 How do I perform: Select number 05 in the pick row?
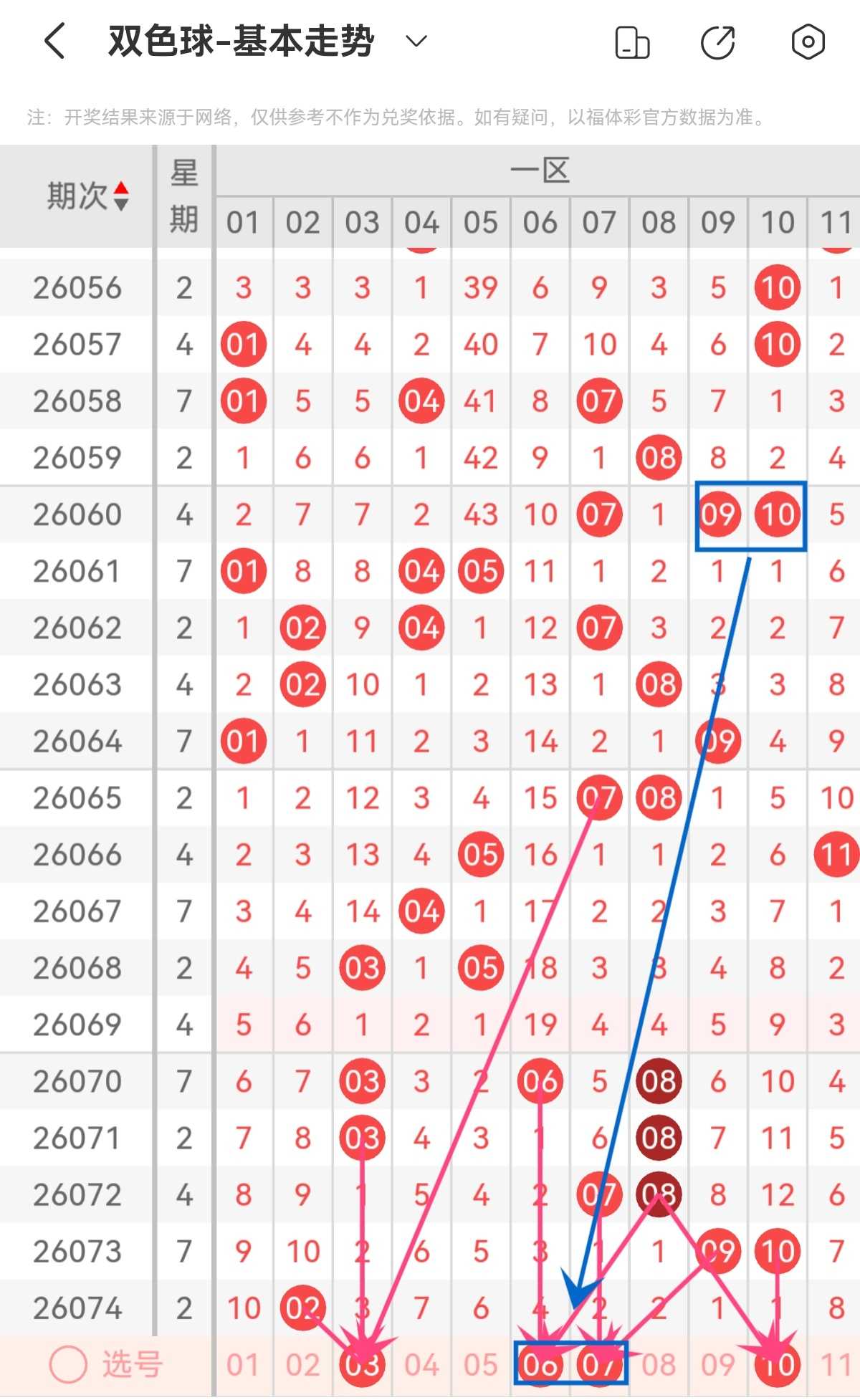pyautogui.click(x=480, y=1365)
